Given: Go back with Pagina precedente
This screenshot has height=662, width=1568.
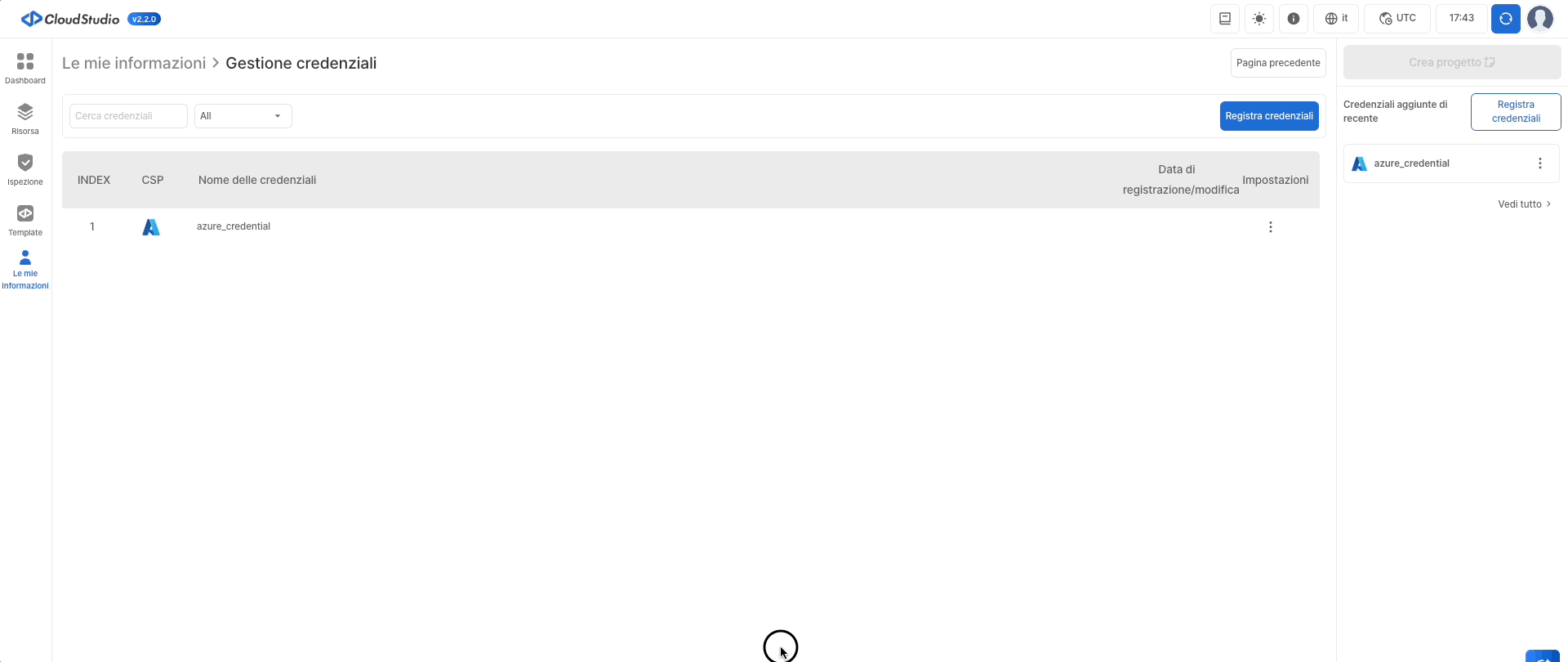Looking at the screenshot, I should coord(1277,63).
